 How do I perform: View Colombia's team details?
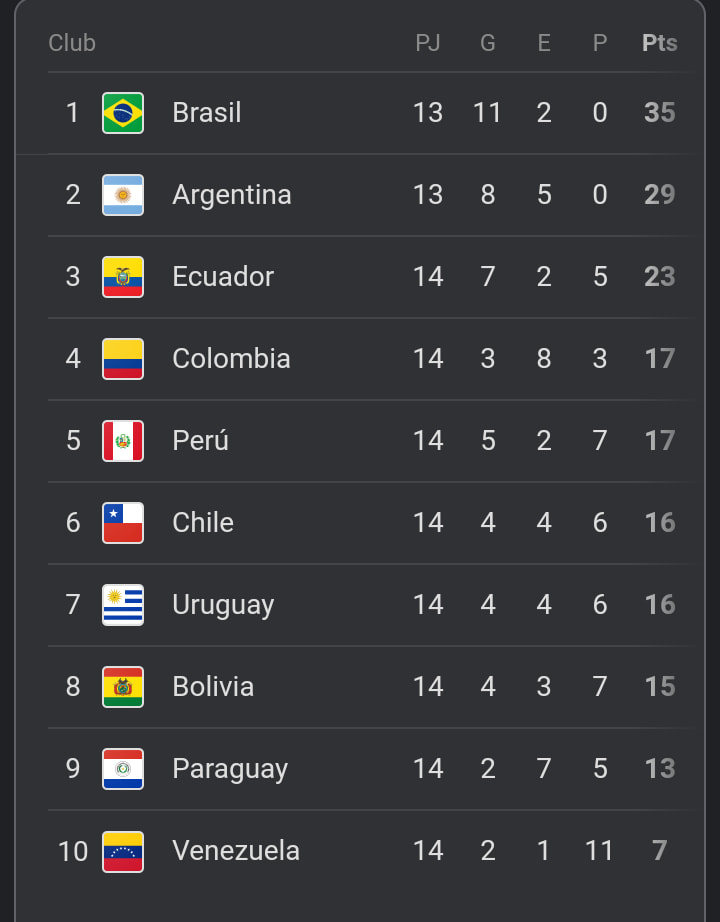[231, 359]
